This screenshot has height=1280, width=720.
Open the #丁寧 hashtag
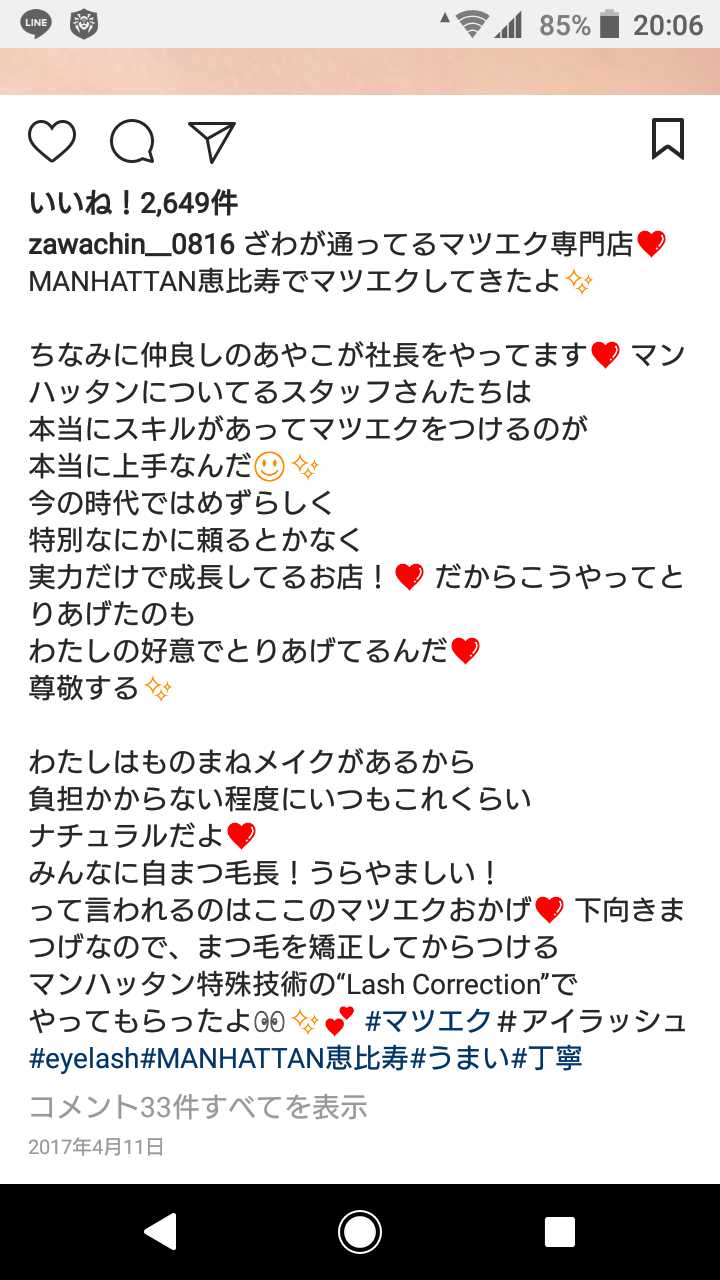click(x=546, y=1059)
